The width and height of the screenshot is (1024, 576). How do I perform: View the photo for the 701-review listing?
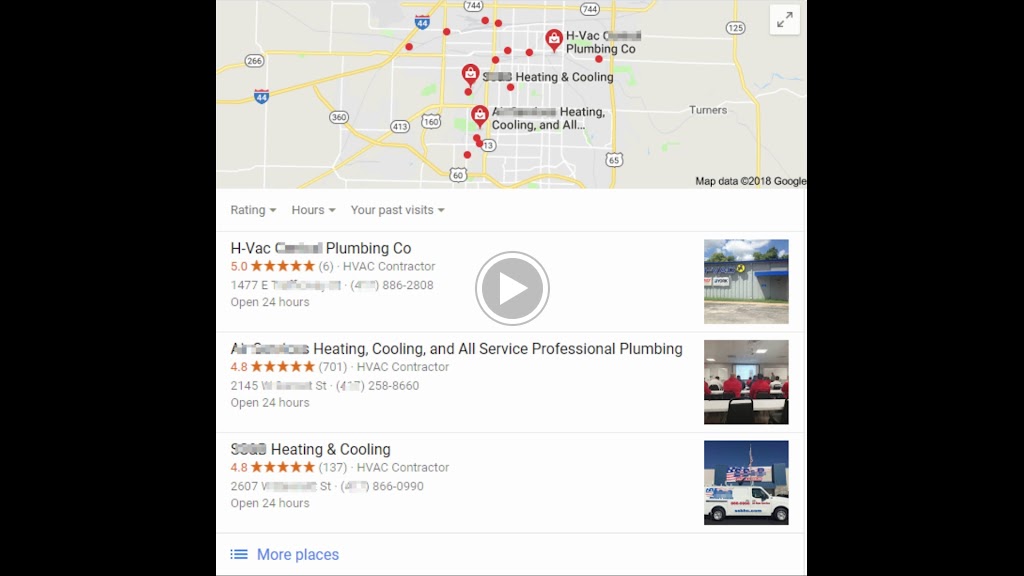[746, 382]
